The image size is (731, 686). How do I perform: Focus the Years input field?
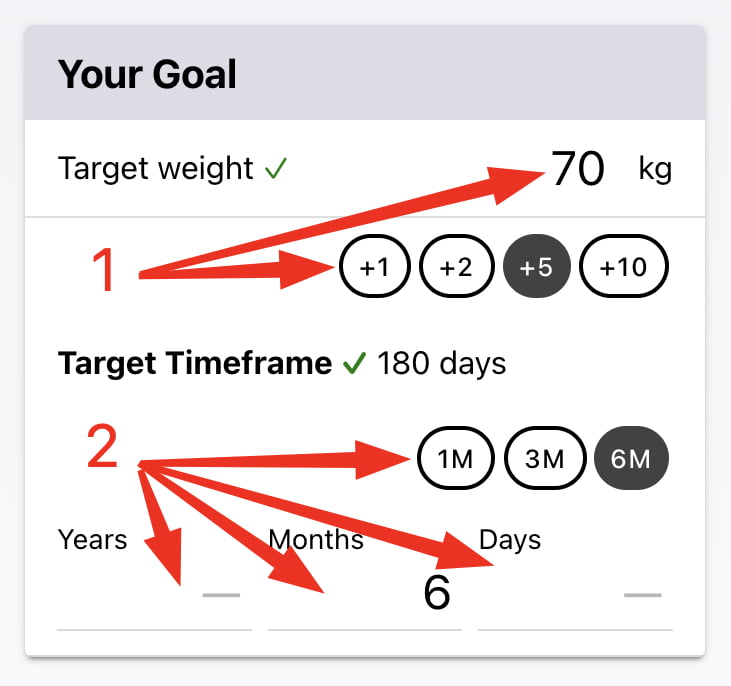coord(154,595)
